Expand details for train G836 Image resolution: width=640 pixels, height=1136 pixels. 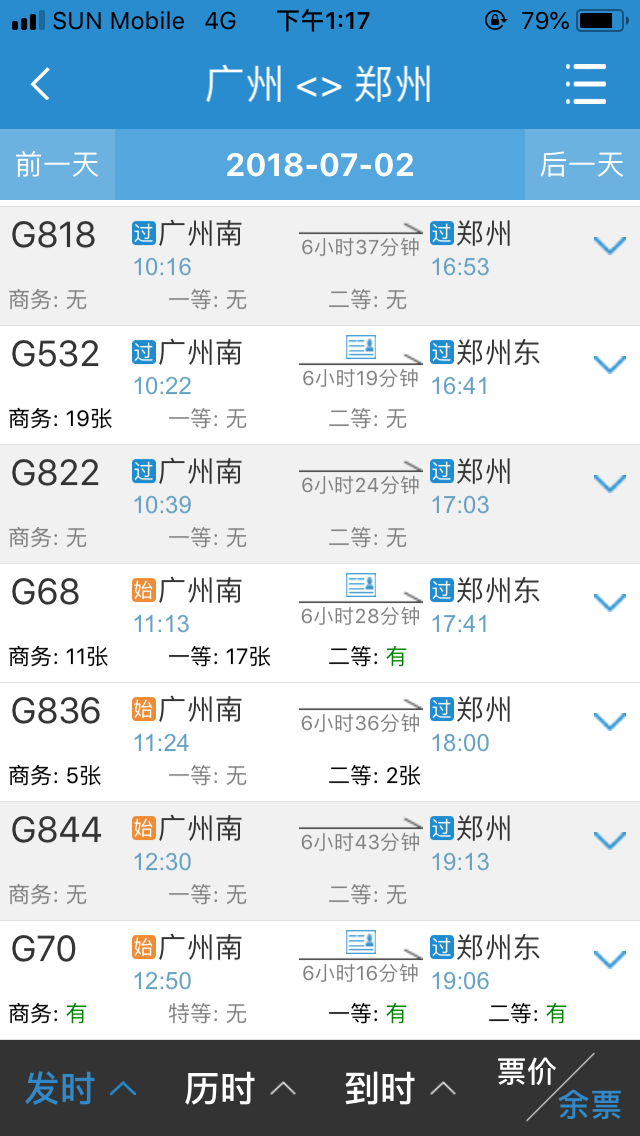pyautogui.click(x=609, y=722)
